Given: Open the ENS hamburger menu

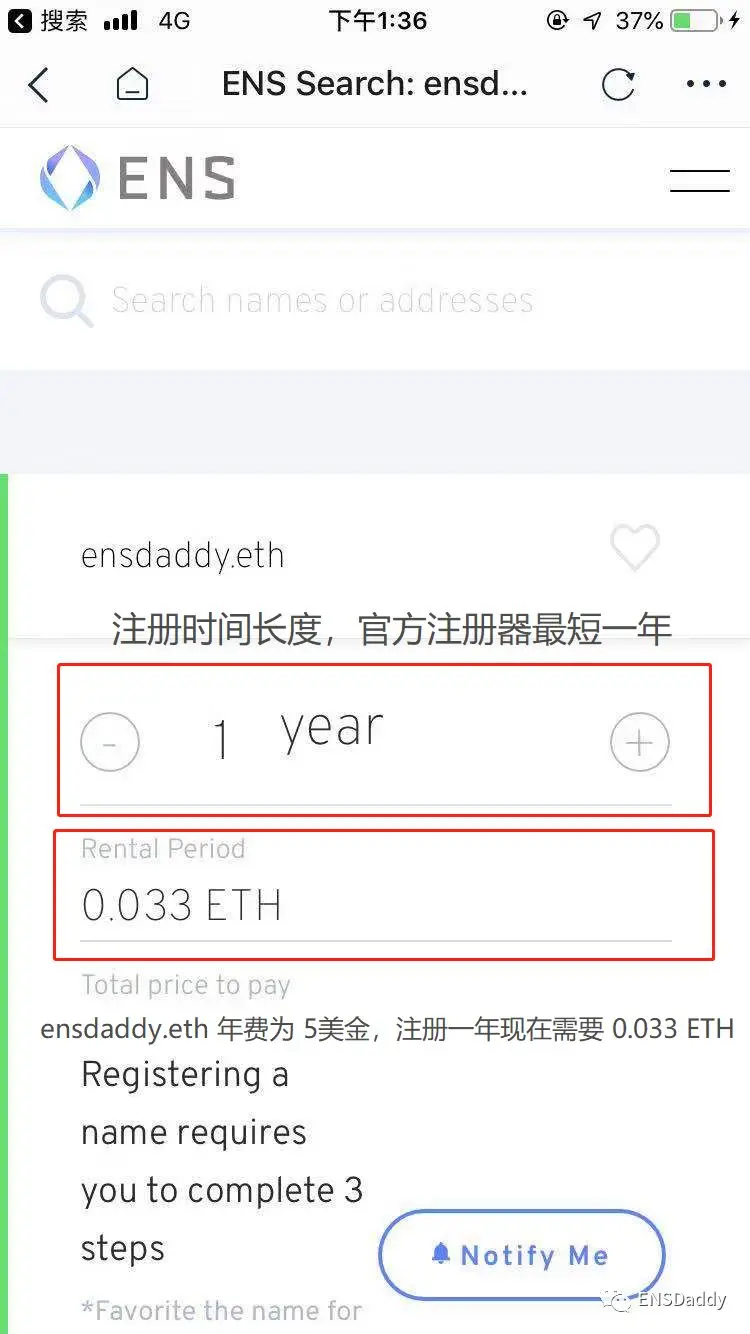Looking at the screenshot, I should pos(699,181).
